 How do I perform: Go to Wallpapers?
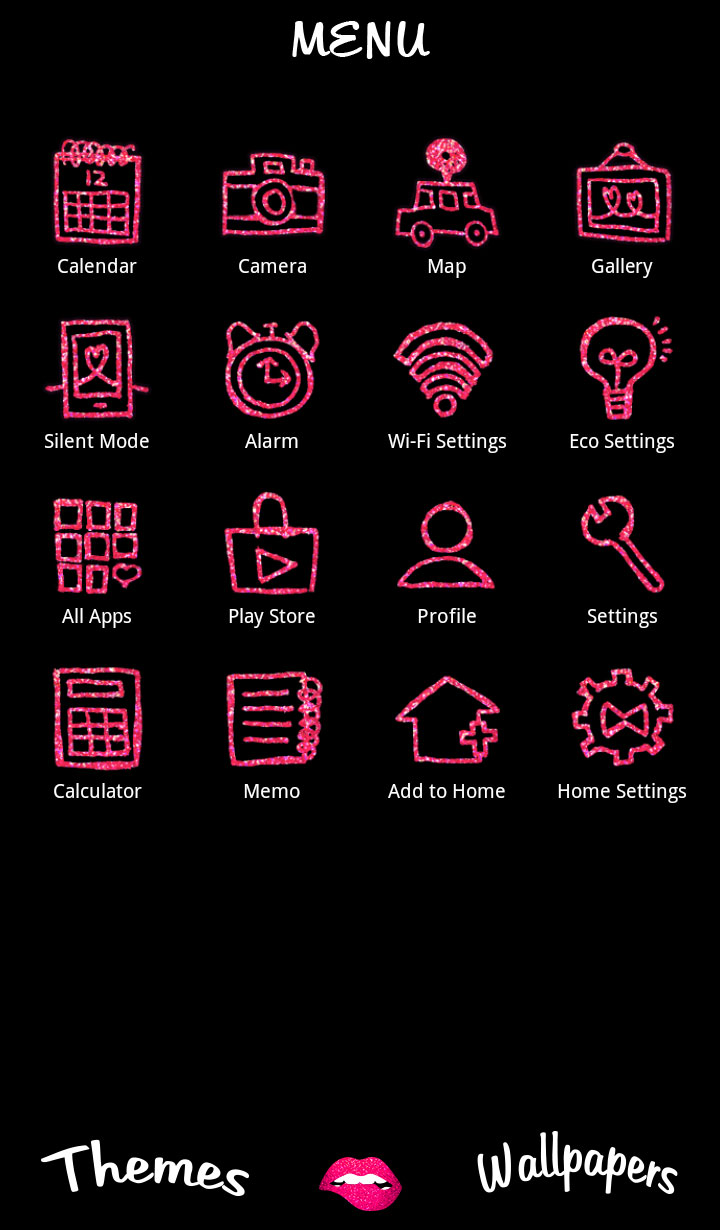coord(577,1165)
